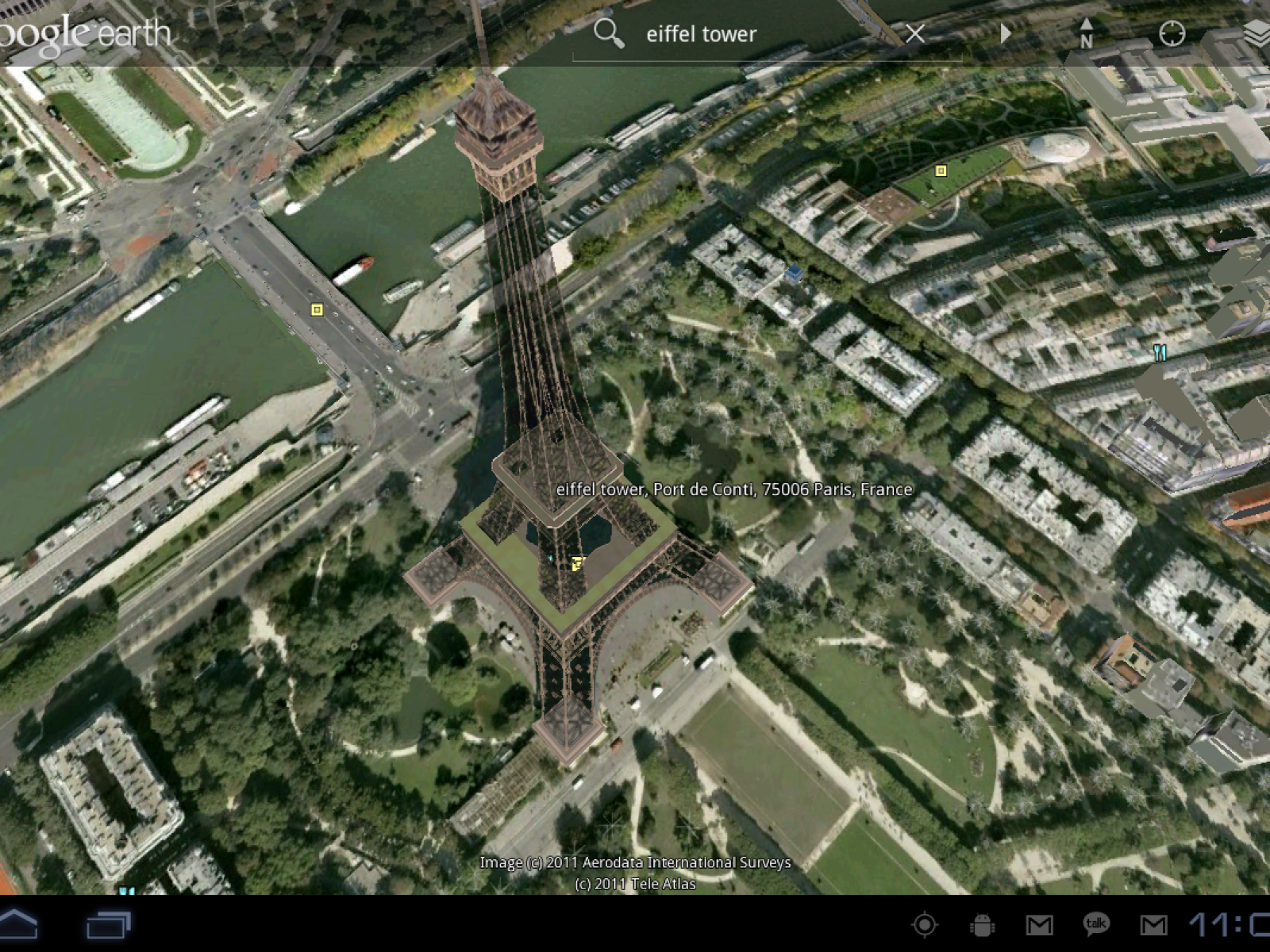The height and width of the screenshot is (952, 1270).
Task: Fly to my current location
Action: pos(1172,33)
